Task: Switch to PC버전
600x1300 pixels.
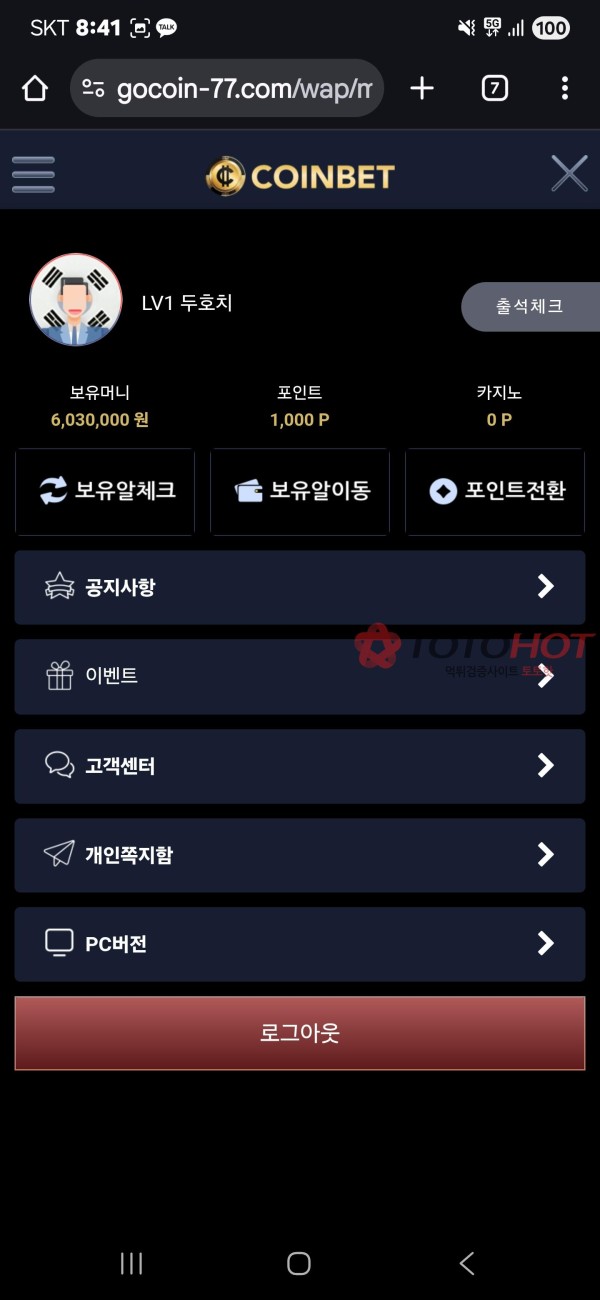Action: [300, 944]
